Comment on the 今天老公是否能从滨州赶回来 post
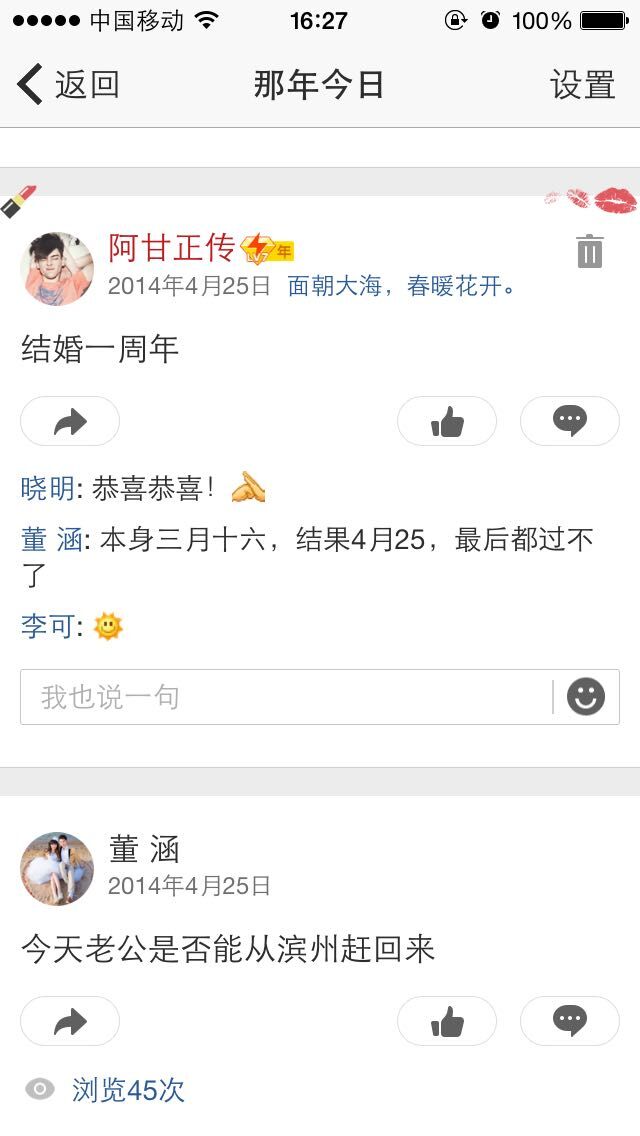 click(570, 1021)
